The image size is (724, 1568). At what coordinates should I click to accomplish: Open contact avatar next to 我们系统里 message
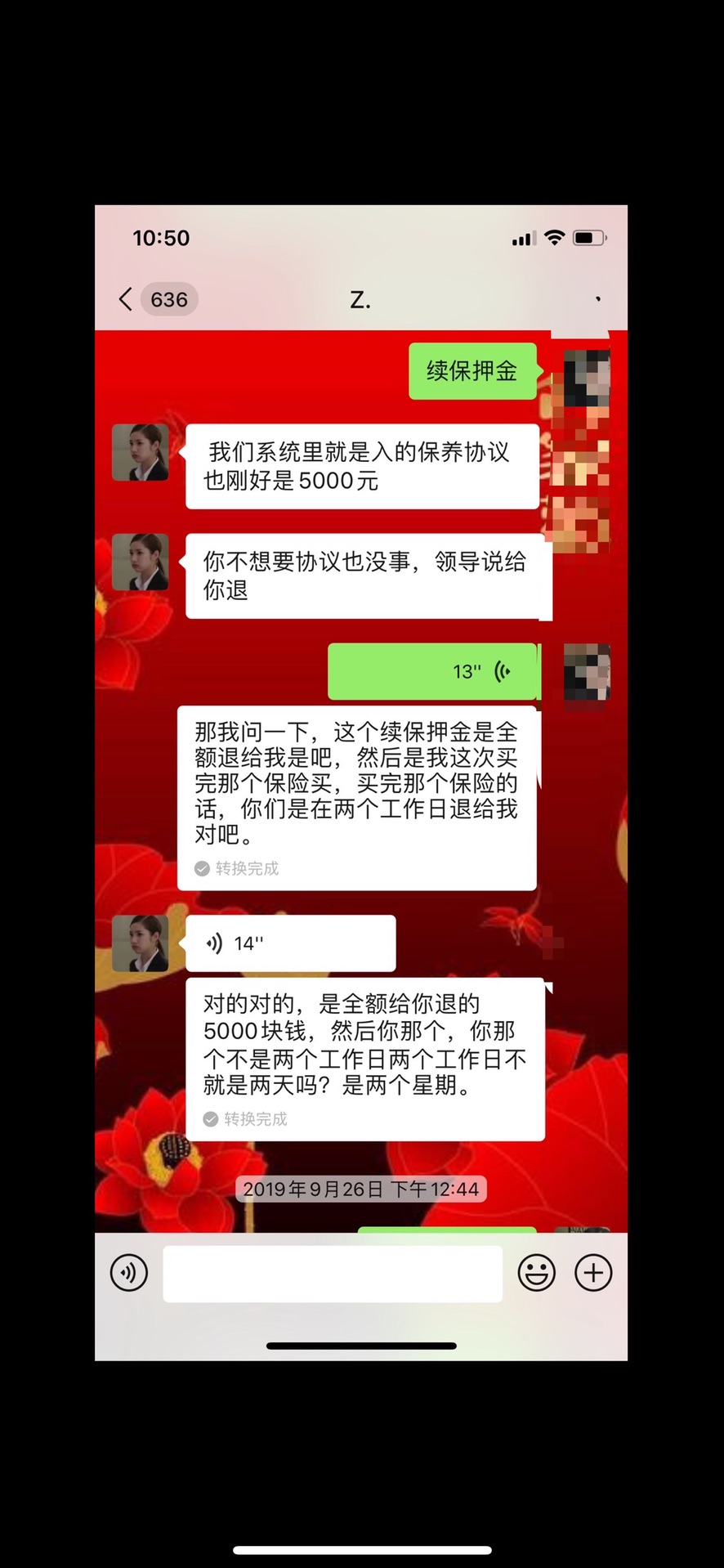(x=141, y=452)
